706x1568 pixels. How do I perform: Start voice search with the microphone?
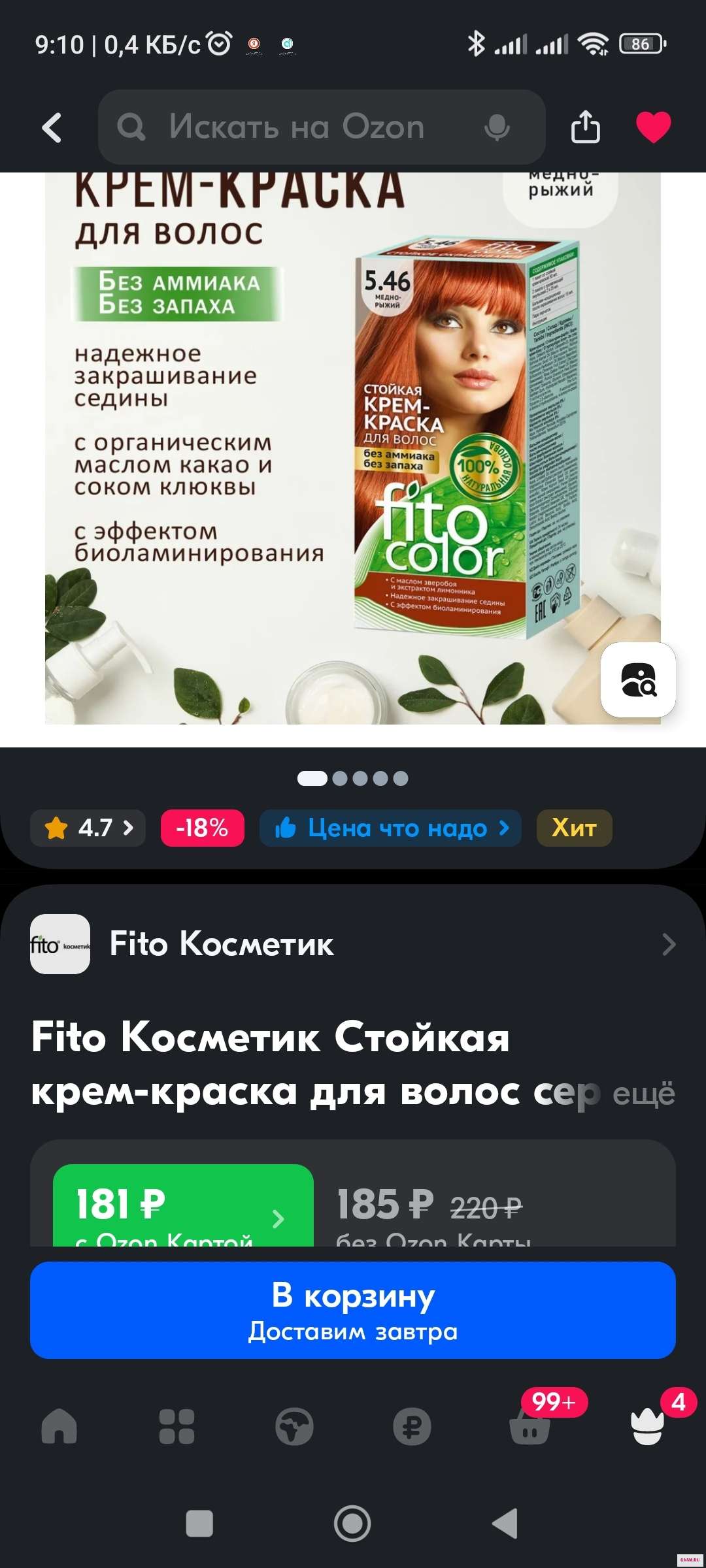[497, 127]
